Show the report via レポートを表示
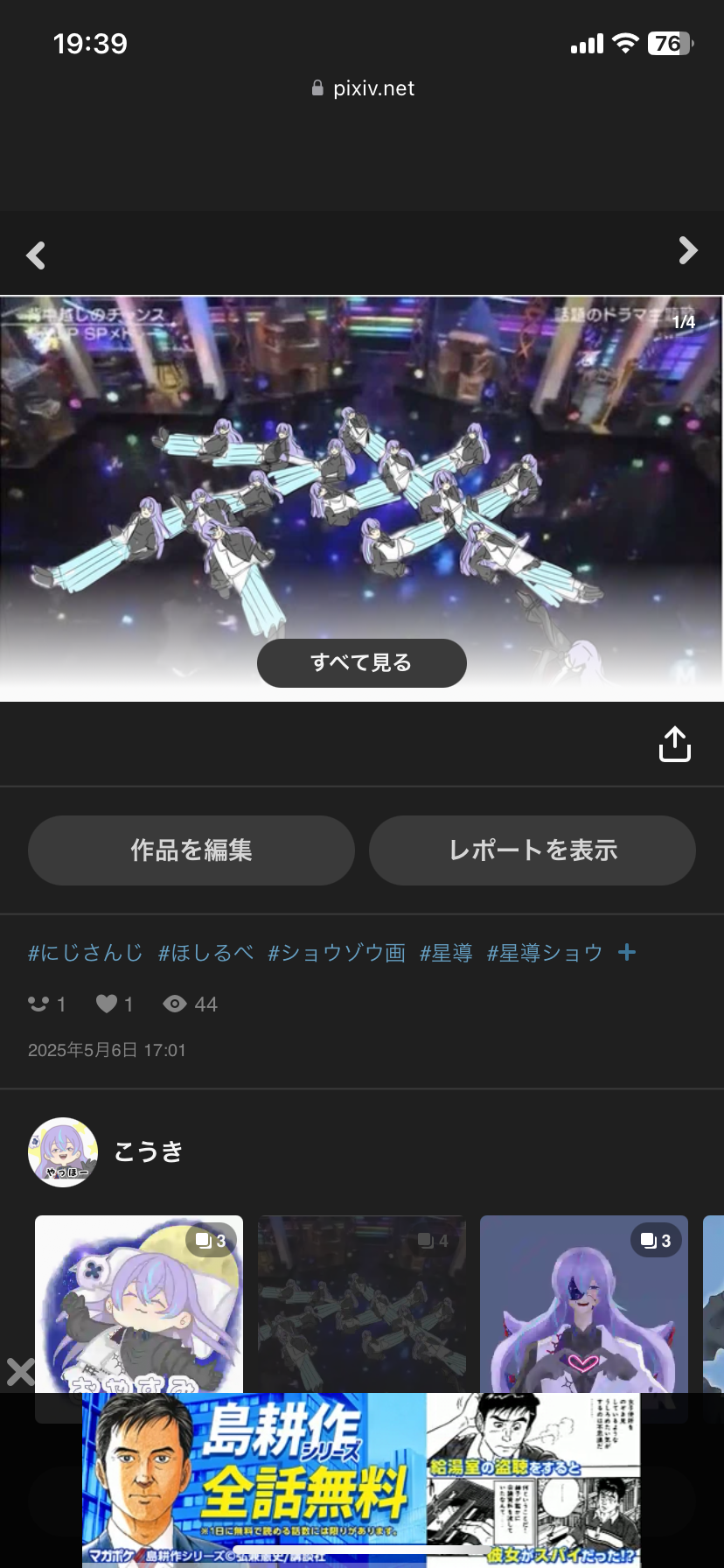 [533, 850]
